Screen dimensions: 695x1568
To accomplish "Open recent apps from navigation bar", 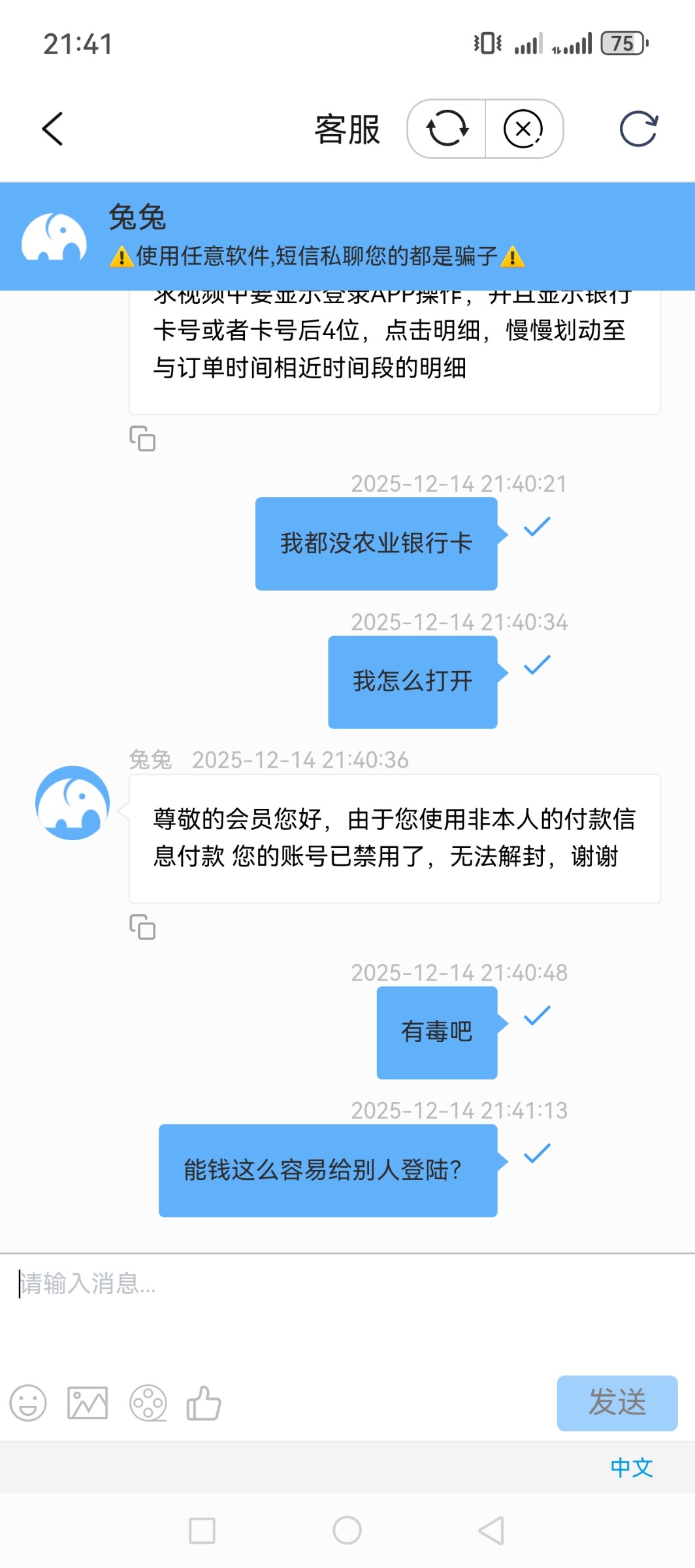I will 202,1530.
